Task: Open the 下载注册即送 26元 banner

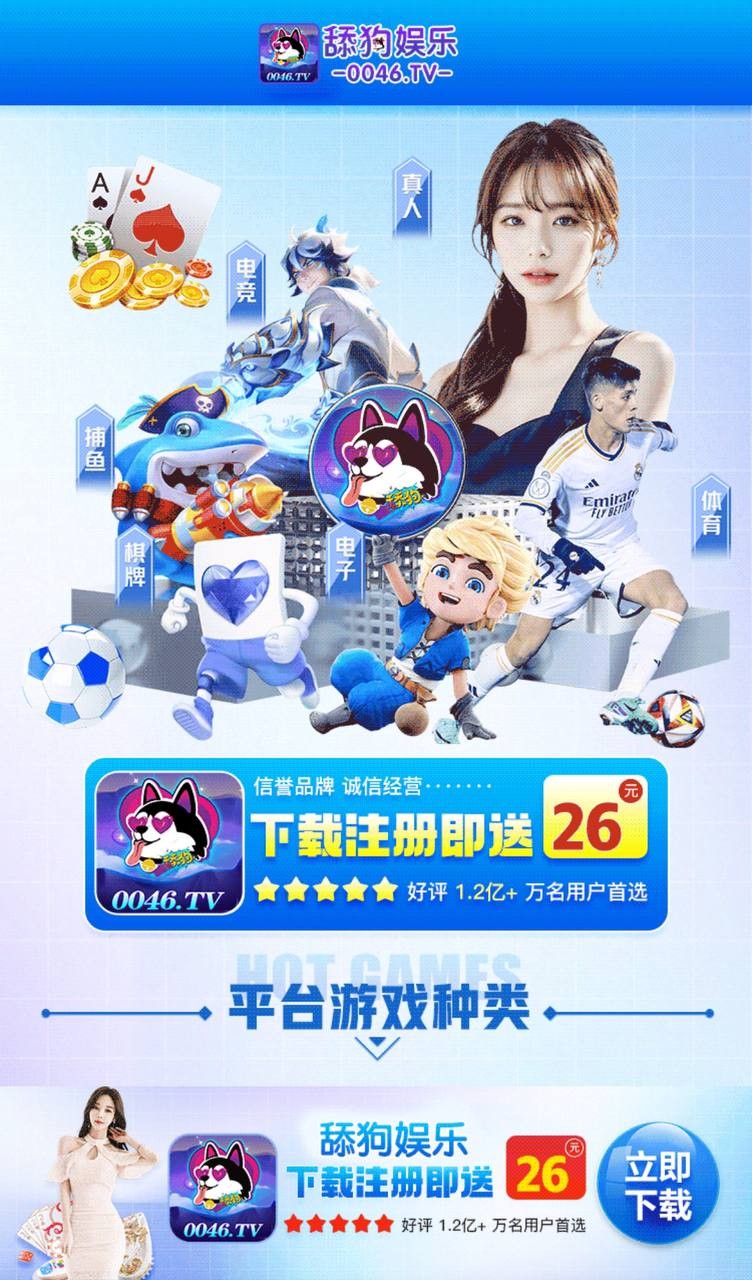Action: click(x=375, y=843)
